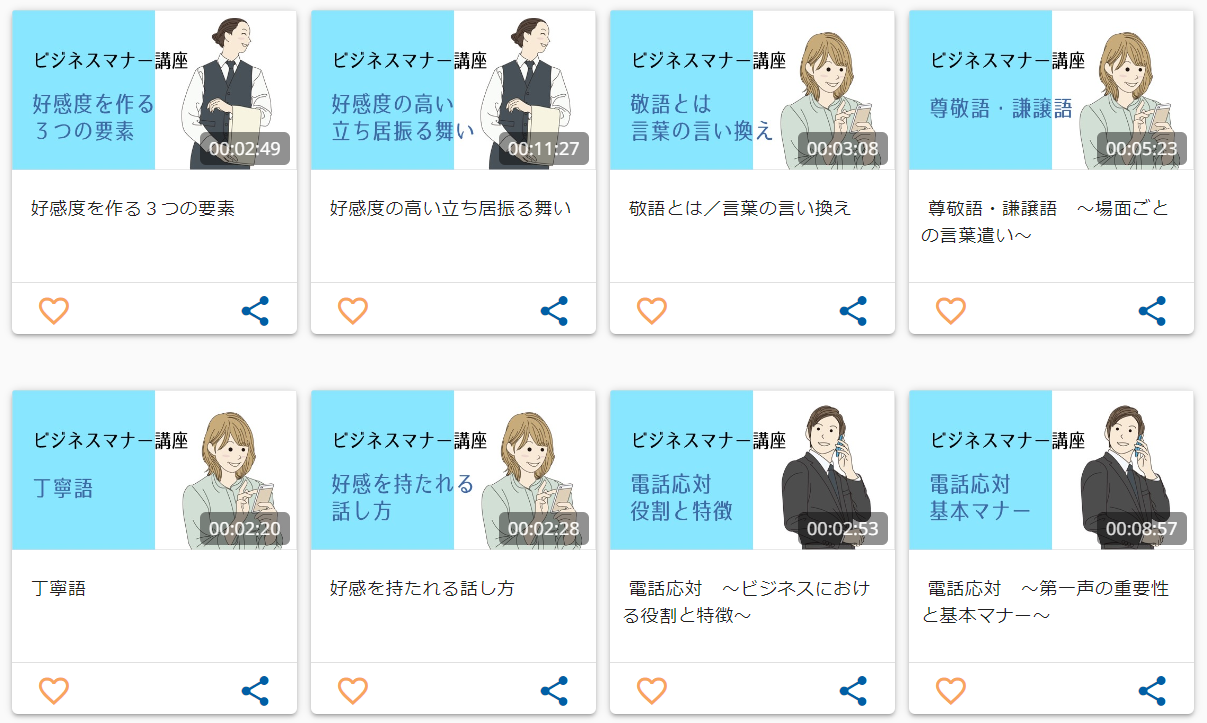Share the 電話応対 基本マナー video

1152,690
